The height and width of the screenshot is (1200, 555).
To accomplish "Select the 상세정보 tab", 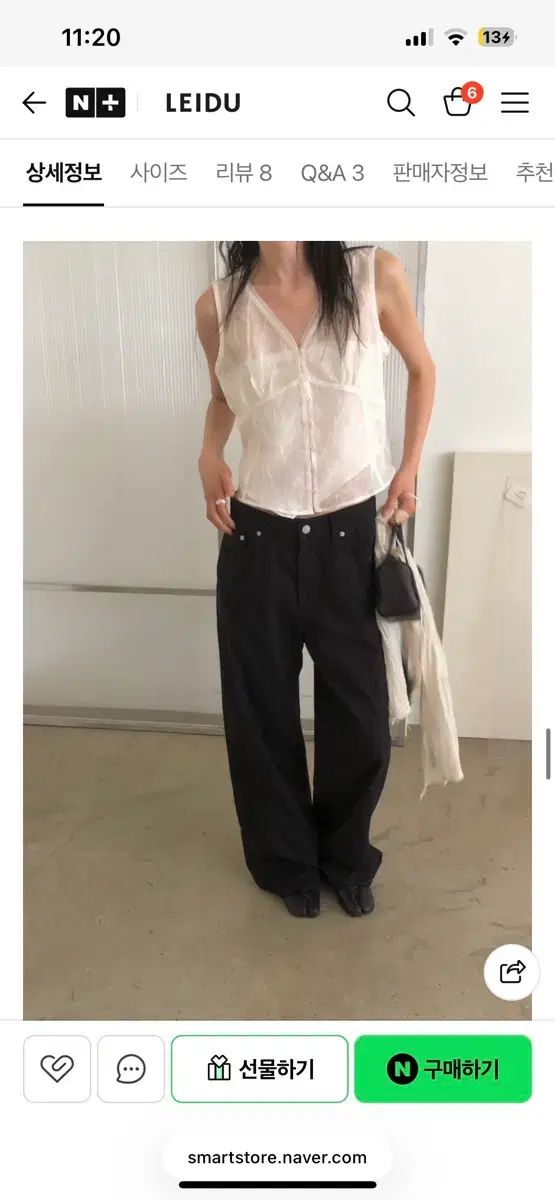I will coord(63,172).
